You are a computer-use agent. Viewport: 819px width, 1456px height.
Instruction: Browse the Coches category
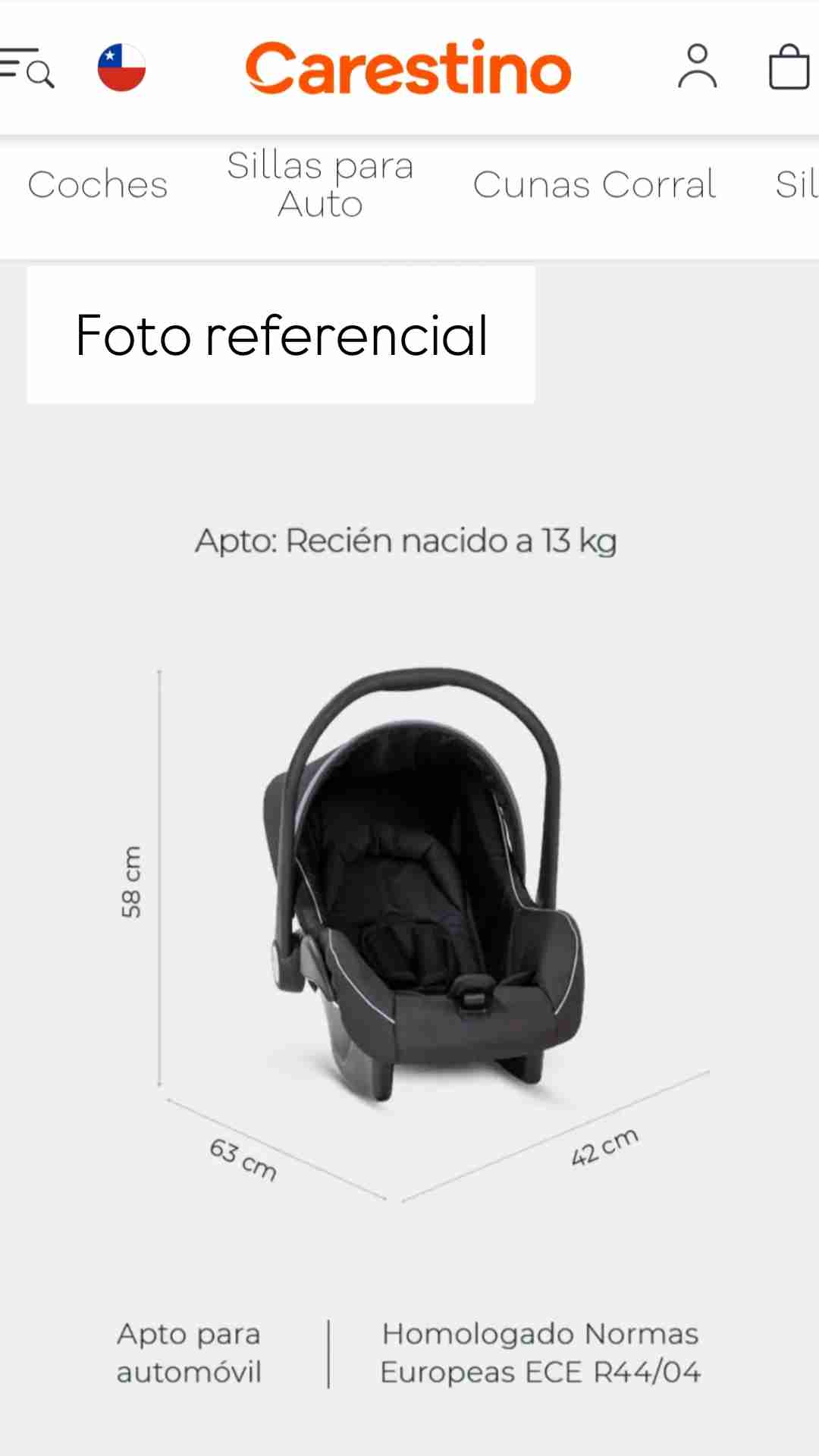(x=98, y=184)
